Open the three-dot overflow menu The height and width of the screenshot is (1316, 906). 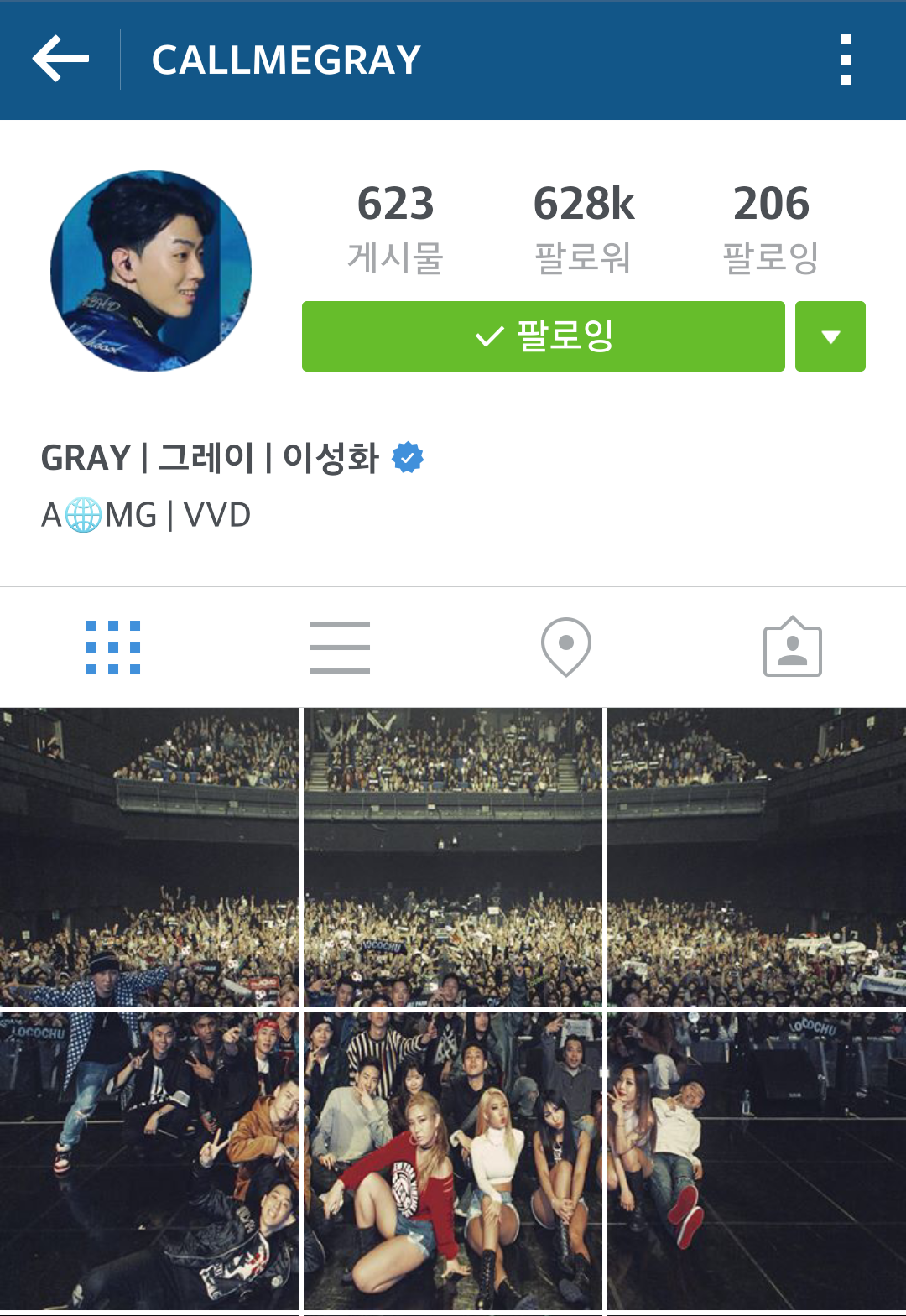845,60
